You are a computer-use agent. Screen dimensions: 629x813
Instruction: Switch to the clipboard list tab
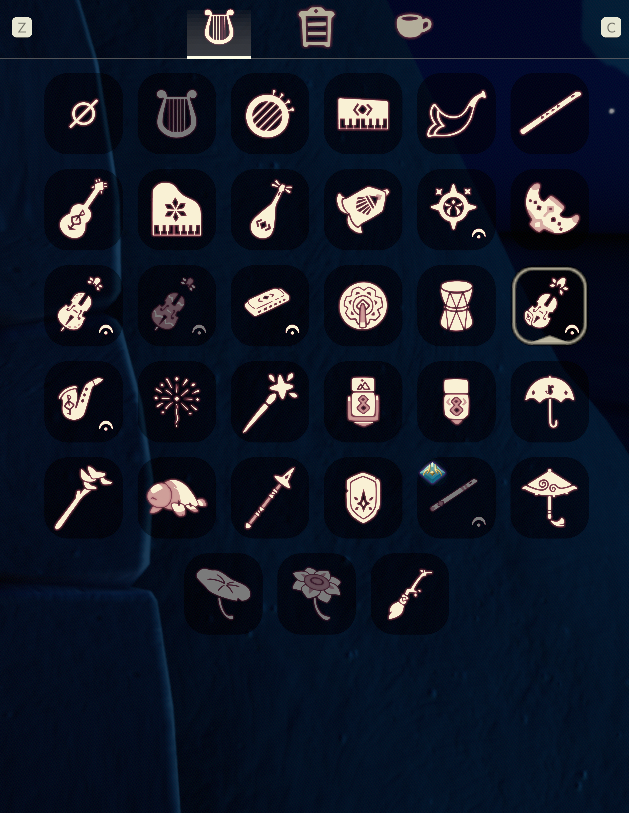point(316,27)
